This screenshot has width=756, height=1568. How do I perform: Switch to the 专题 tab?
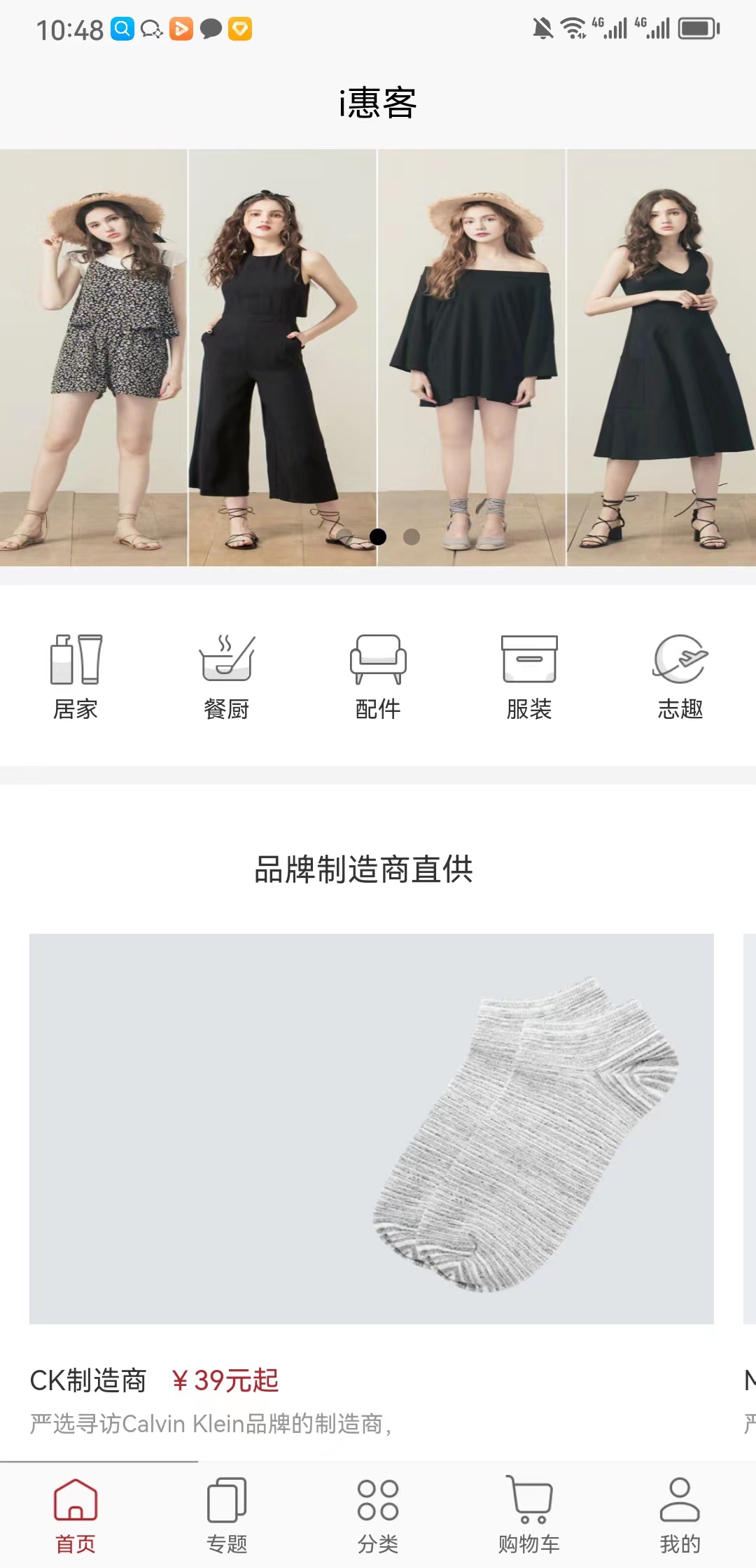coord(227,1515)
